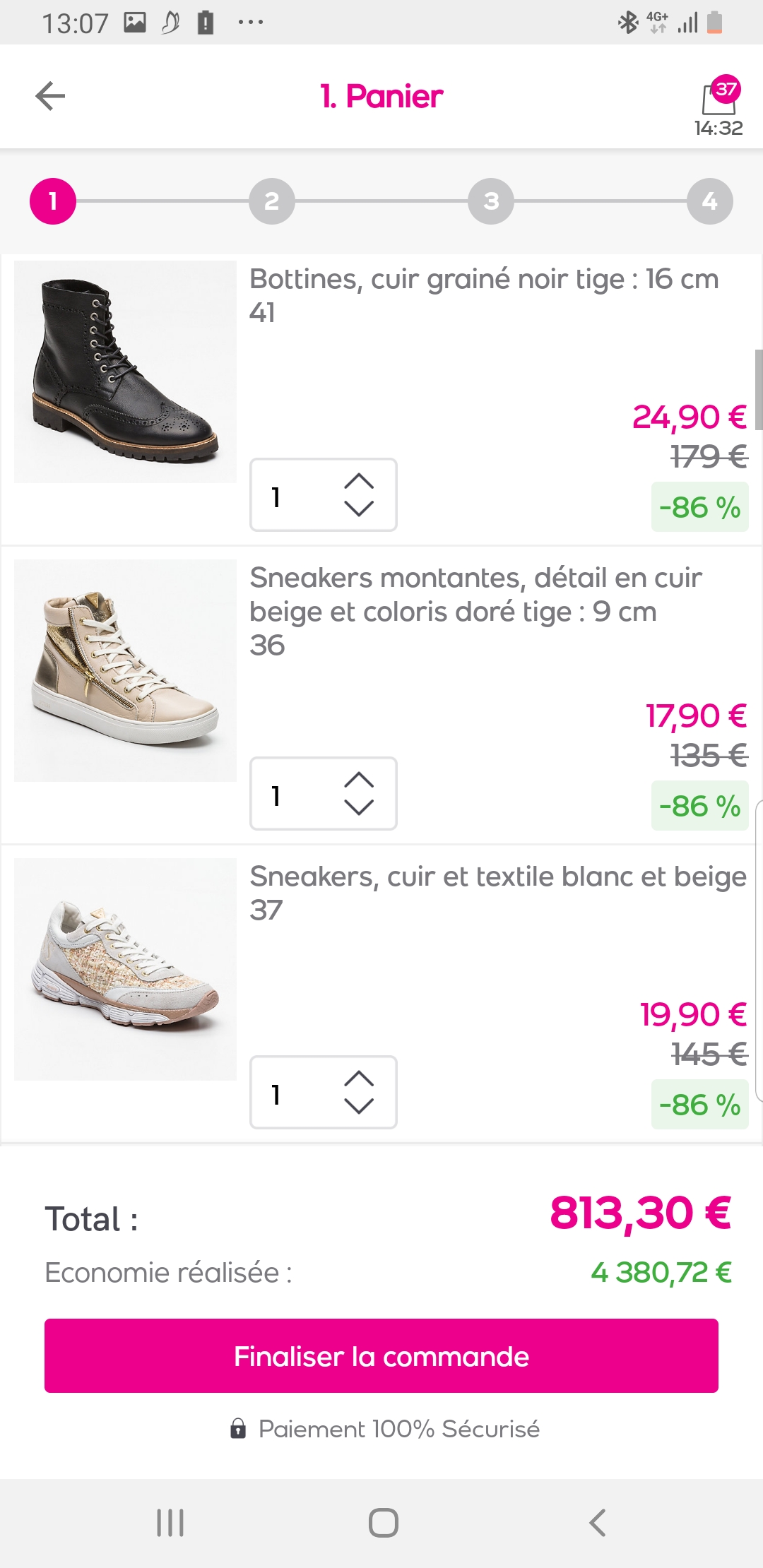763x1568 pixels.
Task: Jump to checkout step 2
Action: 271,201
